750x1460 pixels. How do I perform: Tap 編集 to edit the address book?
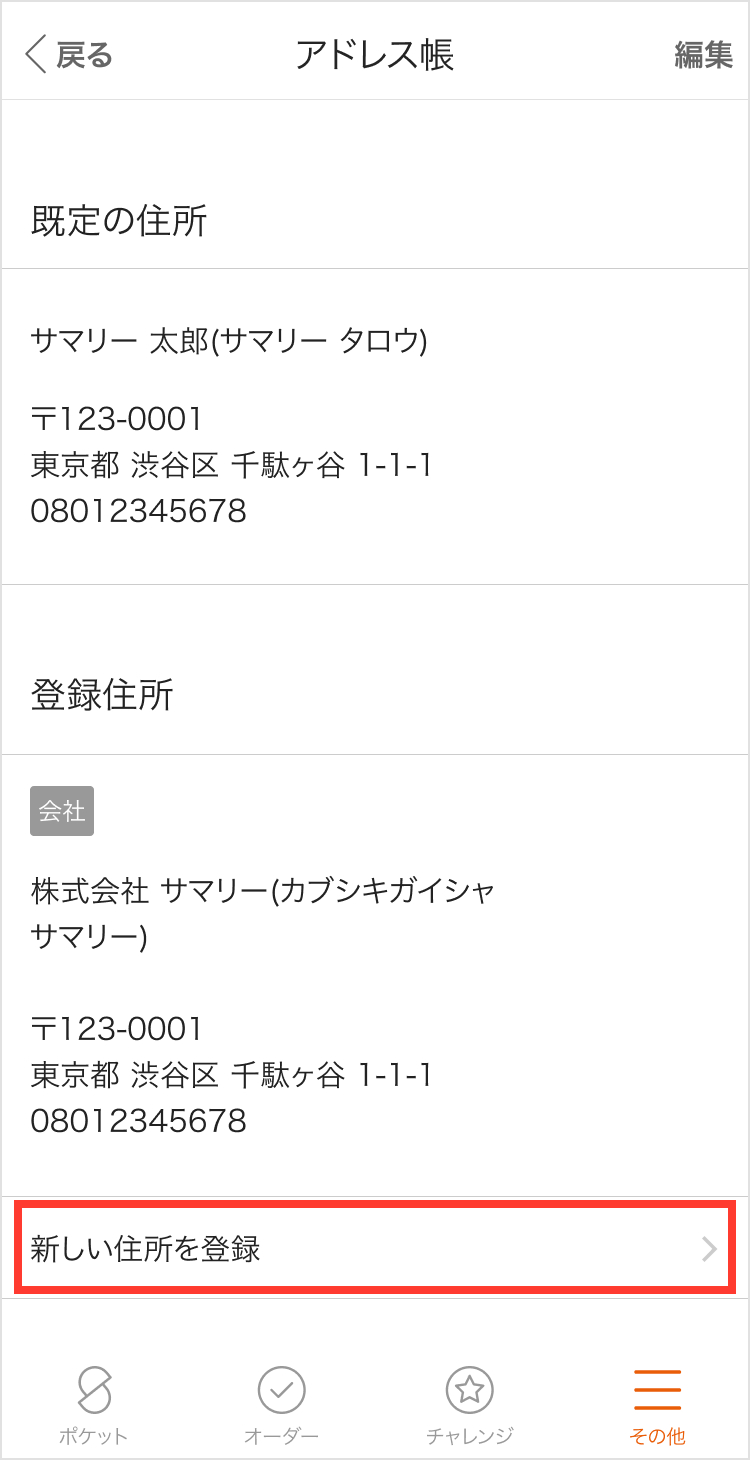[x=704, y=54]
